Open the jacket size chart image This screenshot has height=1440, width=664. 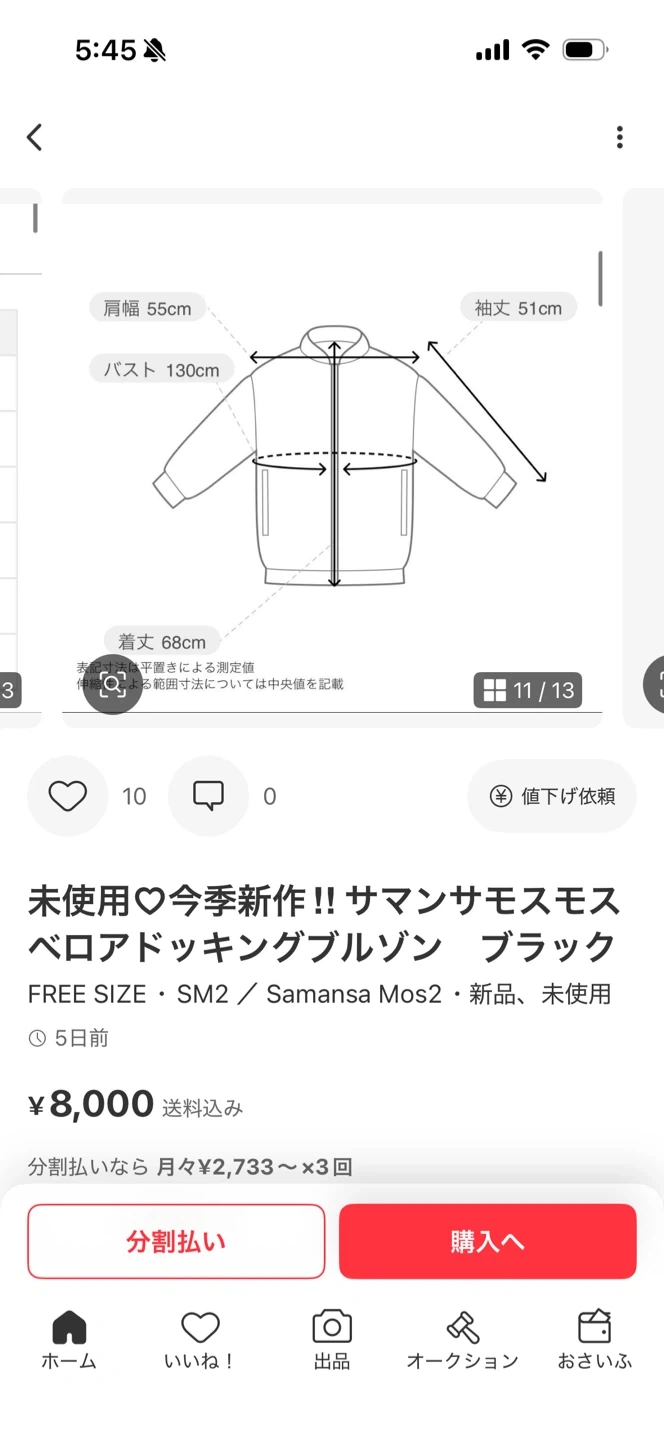(x=333, y=460)
